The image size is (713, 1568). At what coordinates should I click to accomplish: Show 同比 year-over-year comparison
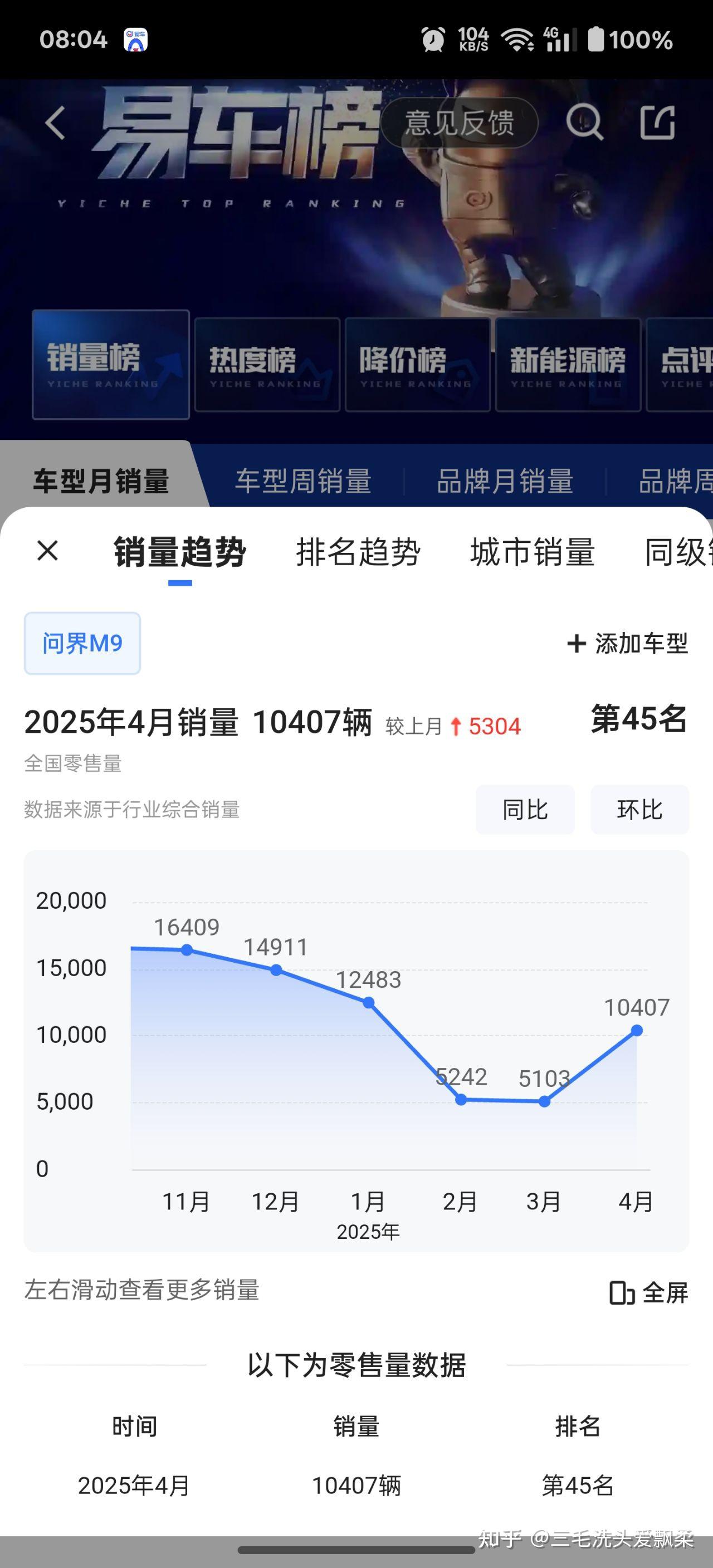[x=525, y=810]
